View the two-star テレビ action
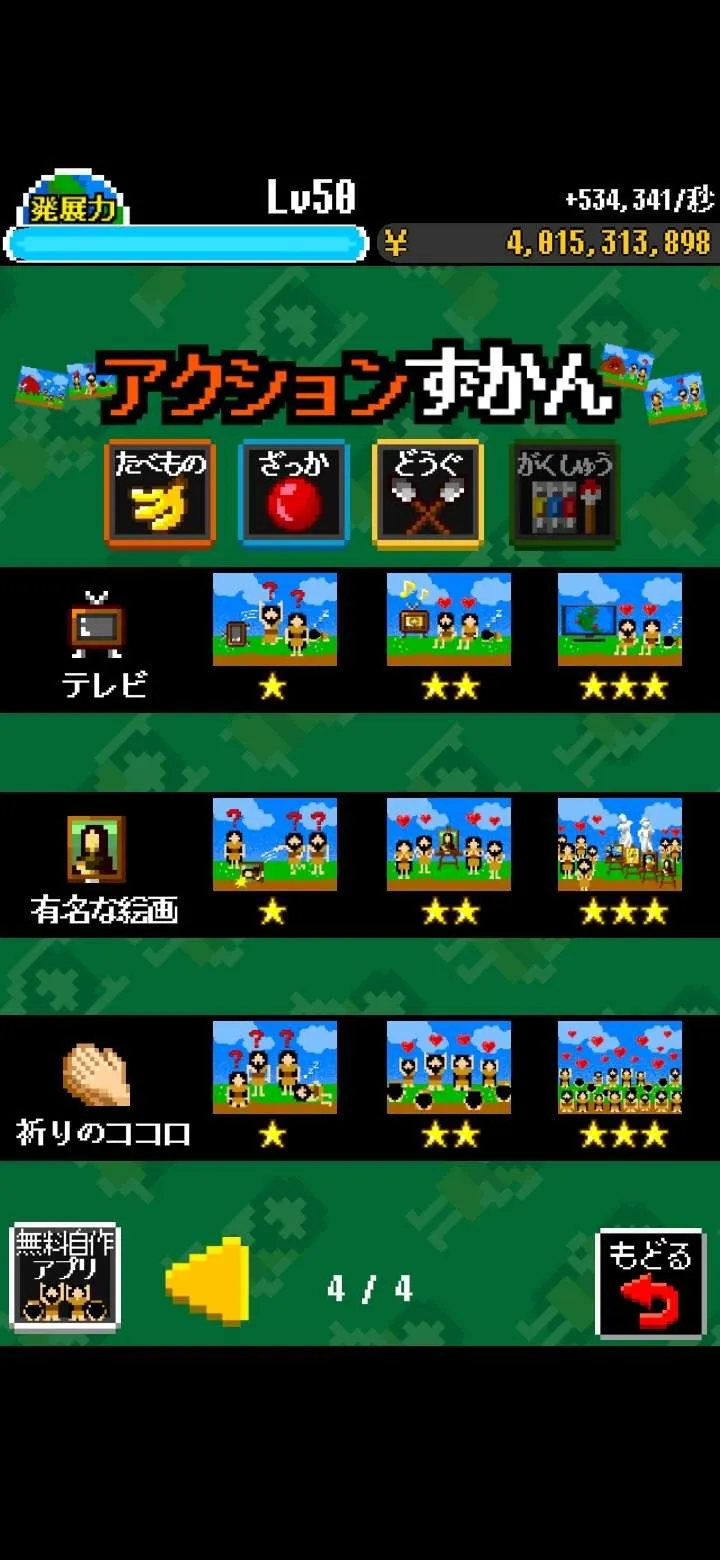Viewport: 720px width, 1560px height. click(x=448, y=619)
